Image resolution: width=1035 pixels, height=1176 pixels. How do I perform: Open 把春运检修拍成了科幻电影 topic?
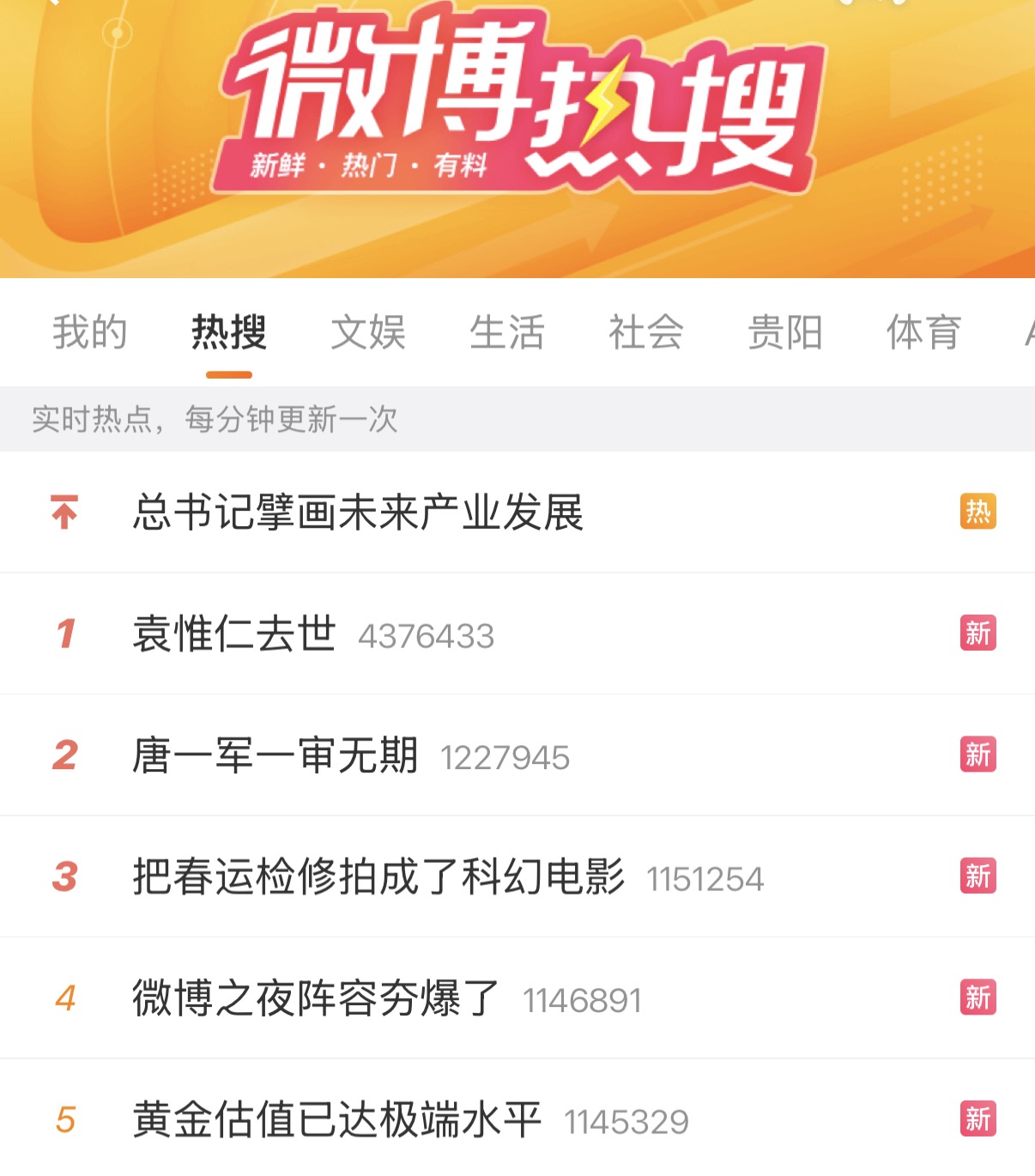pyautogui.click(x=378, y=877)
